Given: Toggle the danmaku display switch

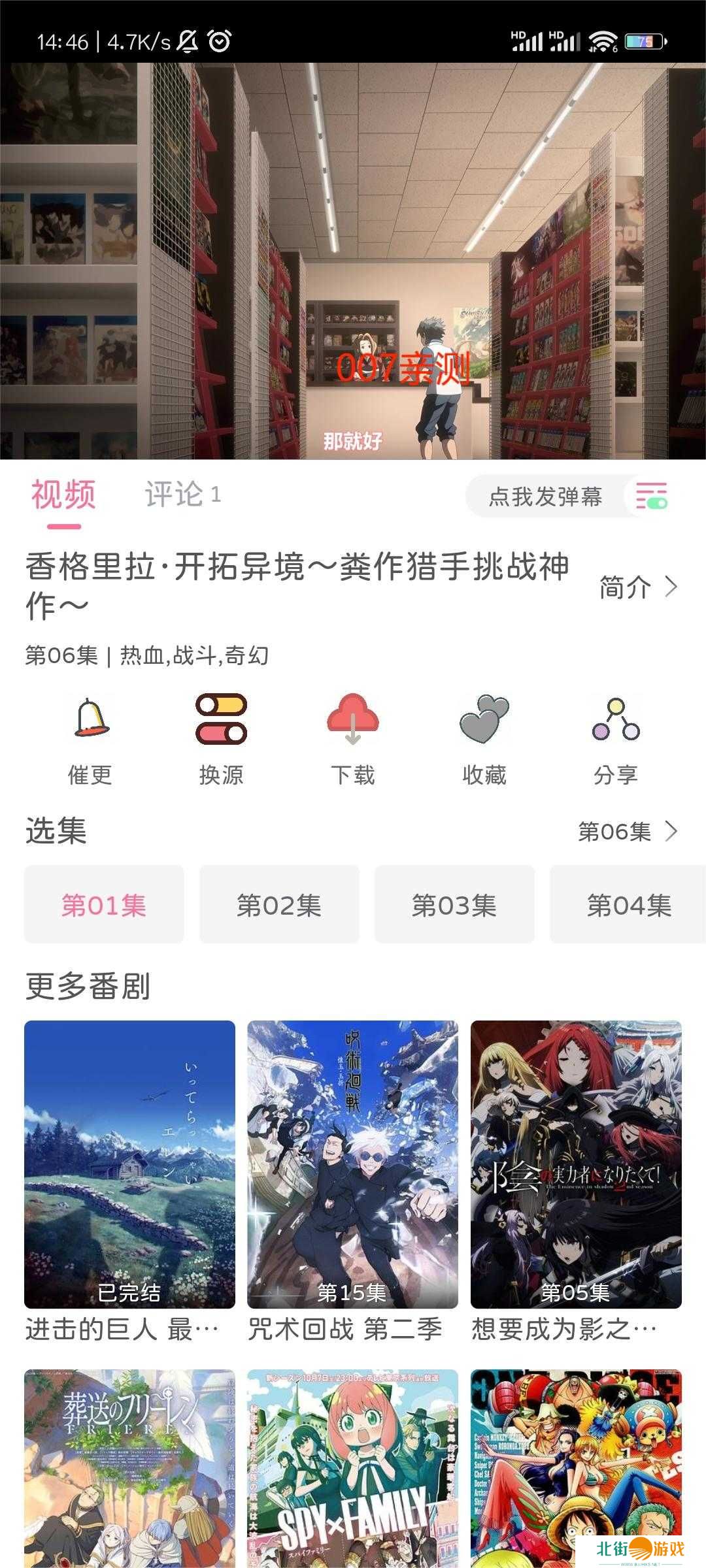Looking at the screenshot, I should click(x=652, y=497).
